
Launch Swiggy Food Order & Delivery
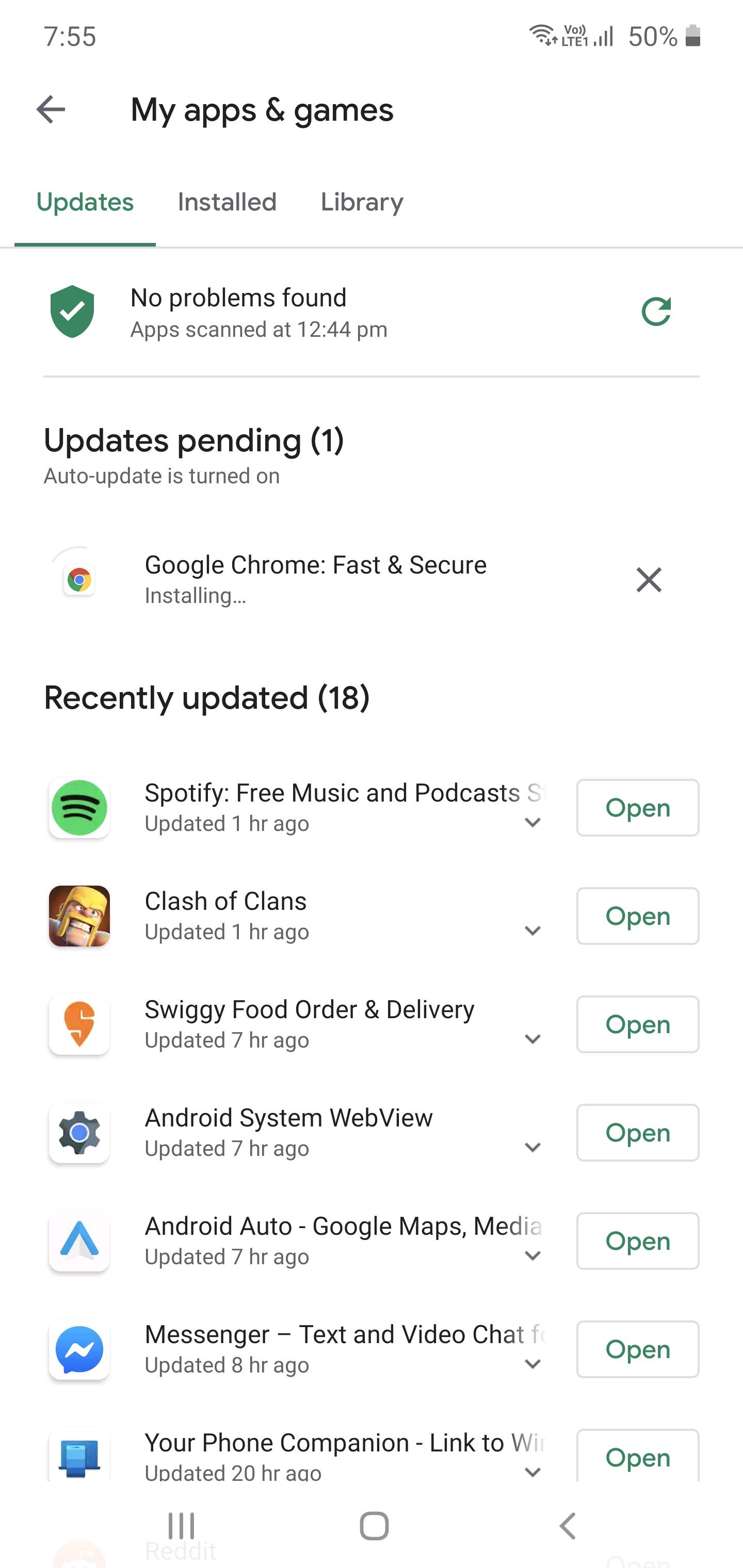coord(637,1024)
